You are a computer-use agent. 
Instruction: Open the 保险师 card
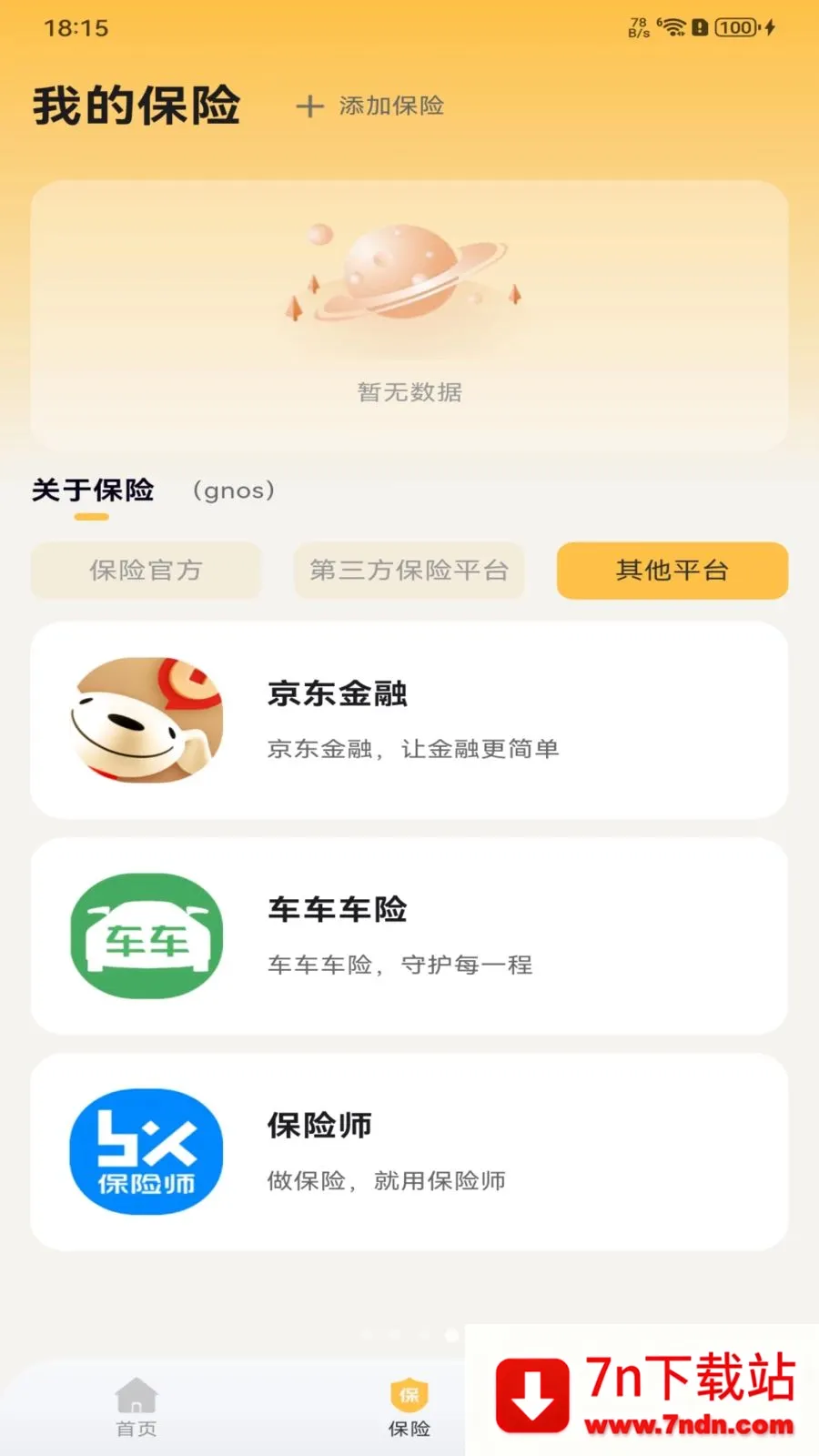[409, 1151]
